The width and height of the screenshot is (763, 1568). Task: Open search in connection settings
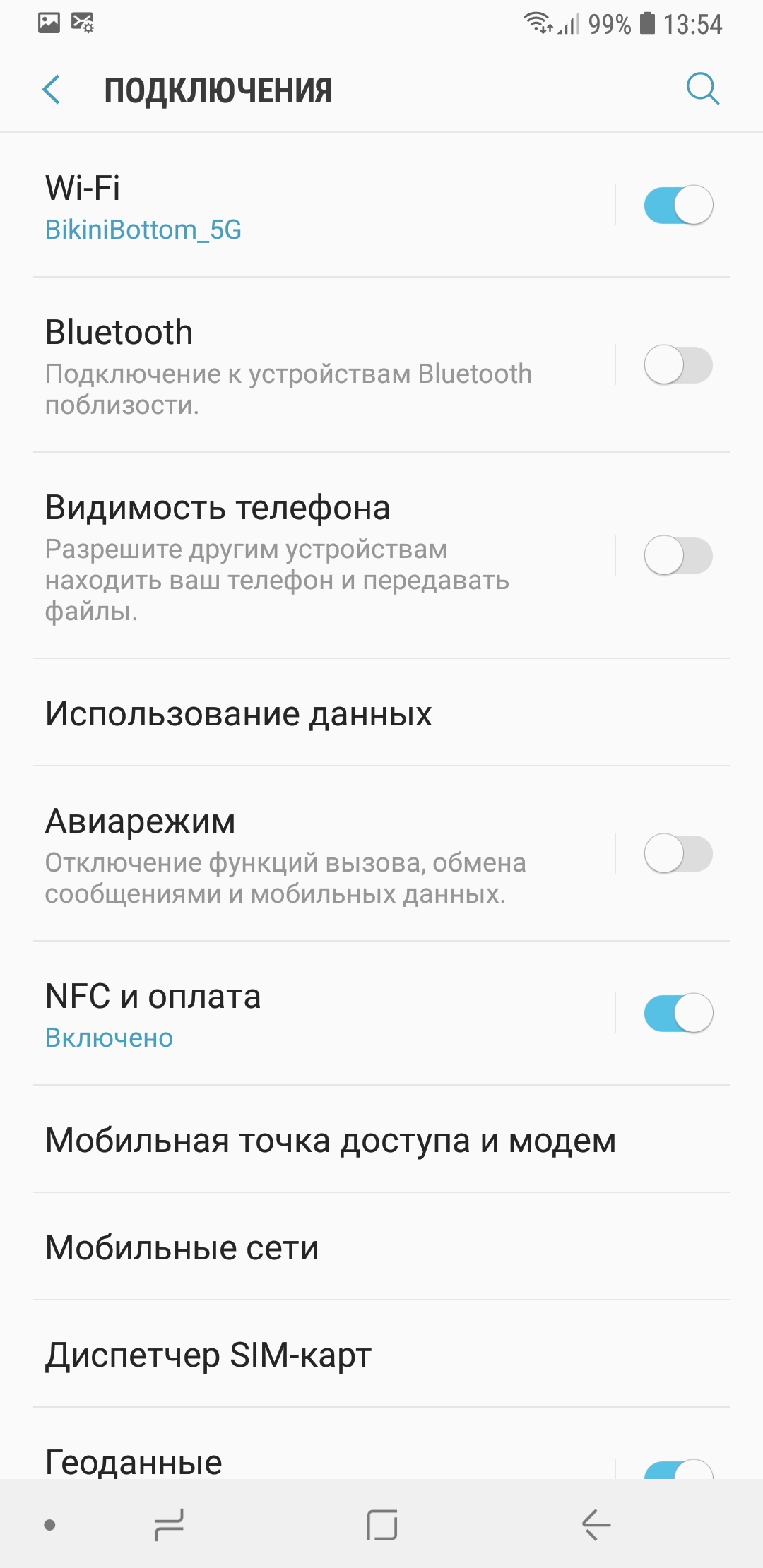[x=702, y=89]
